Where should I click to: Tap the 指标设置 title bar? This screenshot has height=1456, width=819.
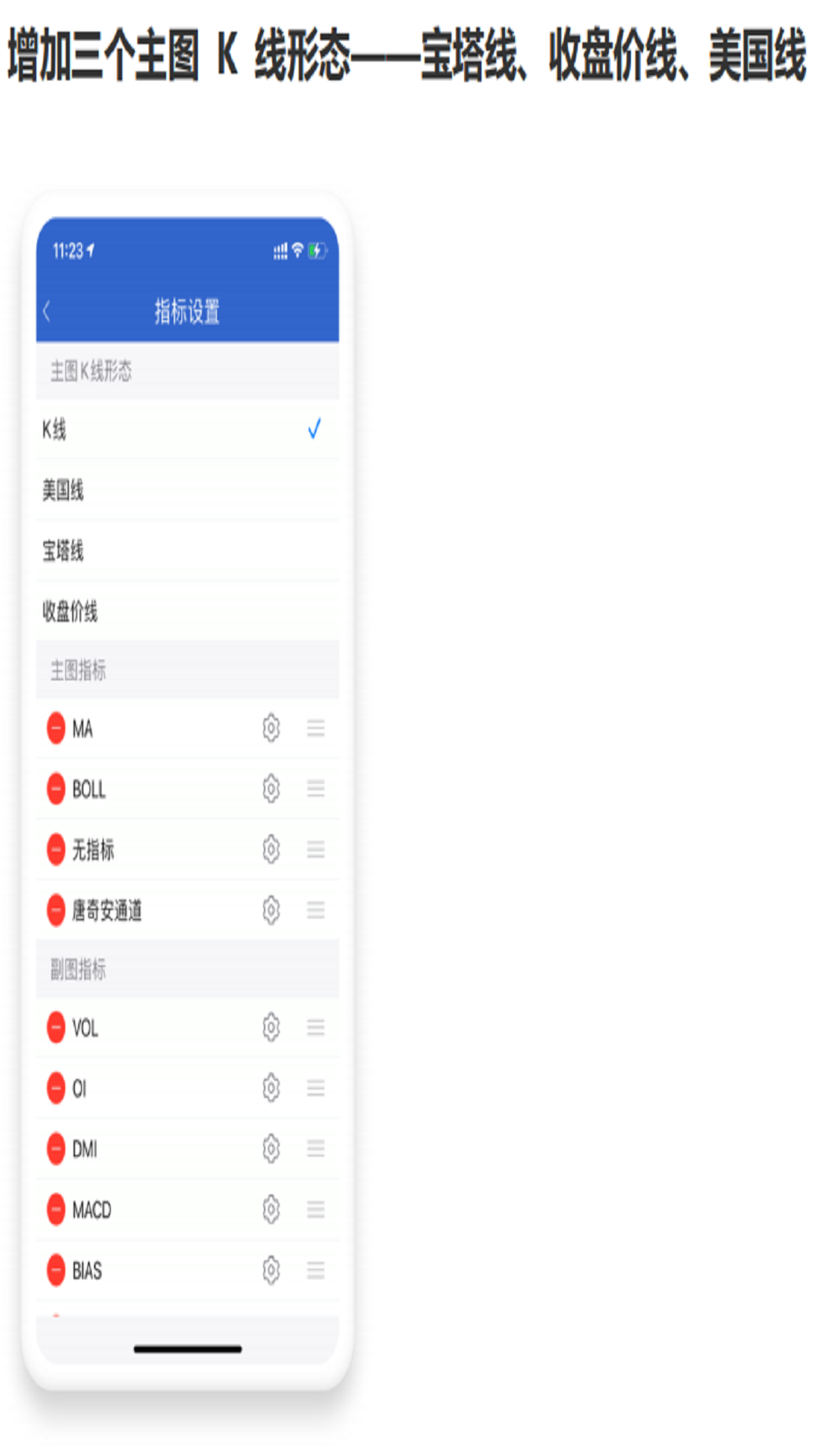coord(188,311)
